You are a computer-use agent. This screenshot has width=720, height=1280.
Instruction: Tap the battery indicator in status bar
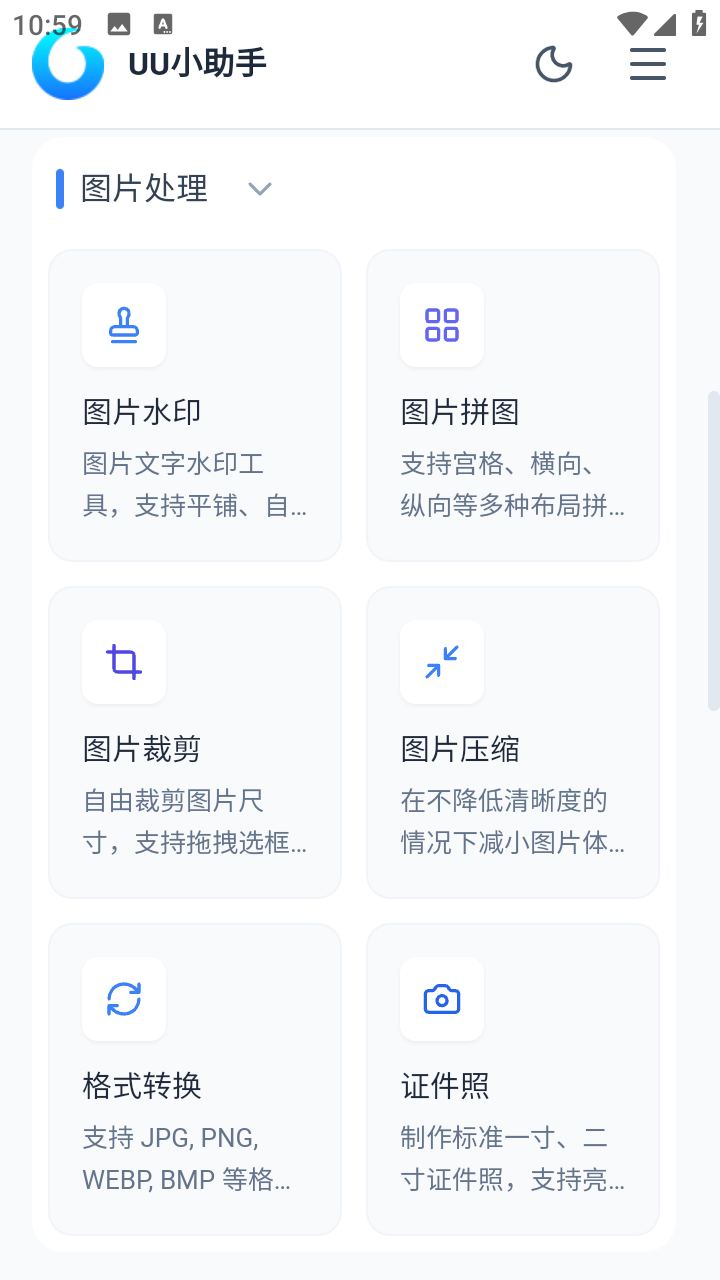point(698,21)
